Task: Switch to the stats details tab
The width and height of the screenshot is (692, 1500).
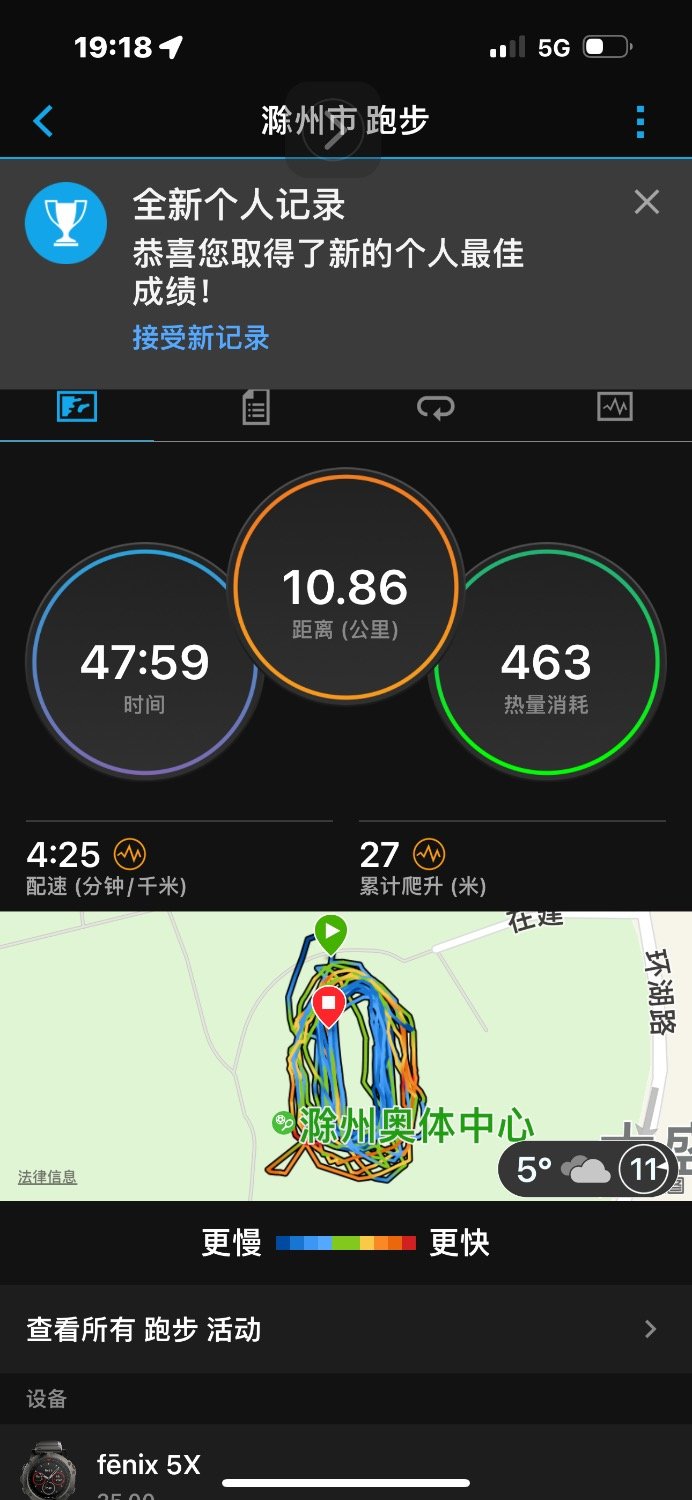Action: [256, 407]
